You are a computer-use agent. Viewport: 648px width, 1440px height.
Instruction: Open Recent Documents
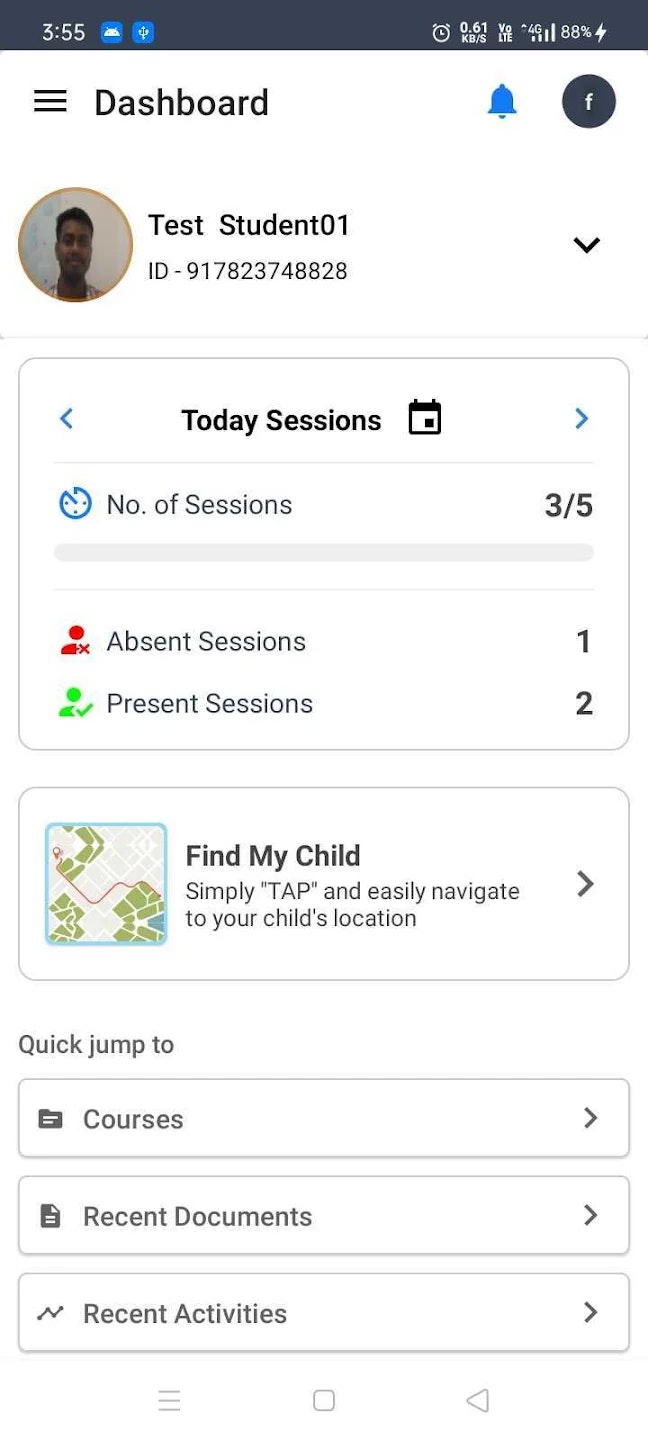pos(324,1215)
